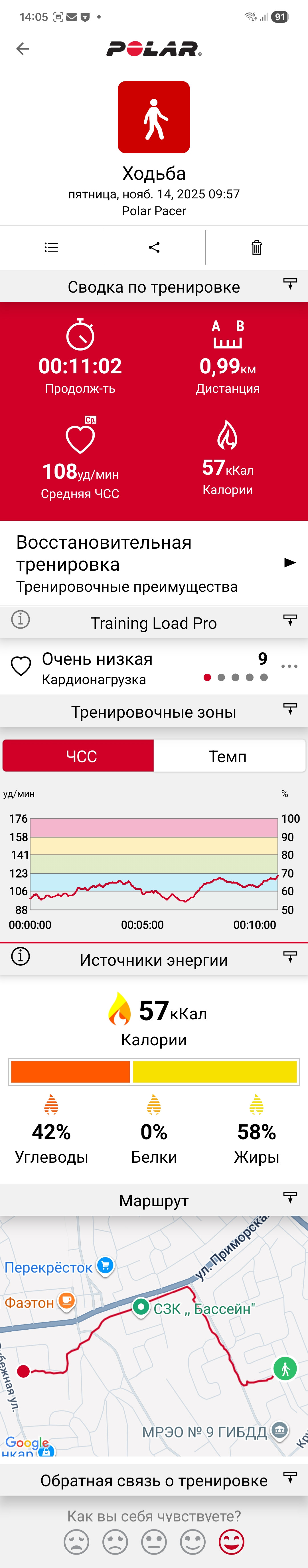Show Training Load Pro info
The image size is (308, 1568).
pos(21,620)
